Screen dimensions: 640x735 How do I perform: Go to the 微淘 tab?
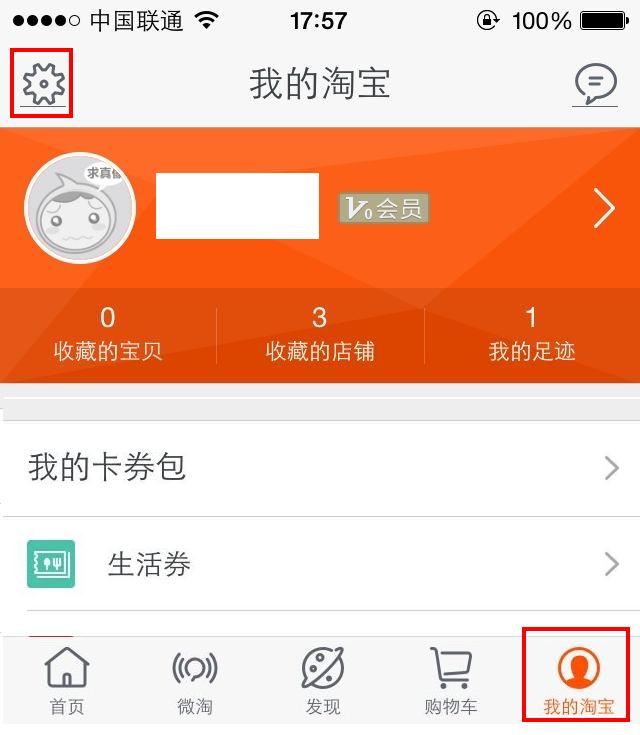pos(195,681)
